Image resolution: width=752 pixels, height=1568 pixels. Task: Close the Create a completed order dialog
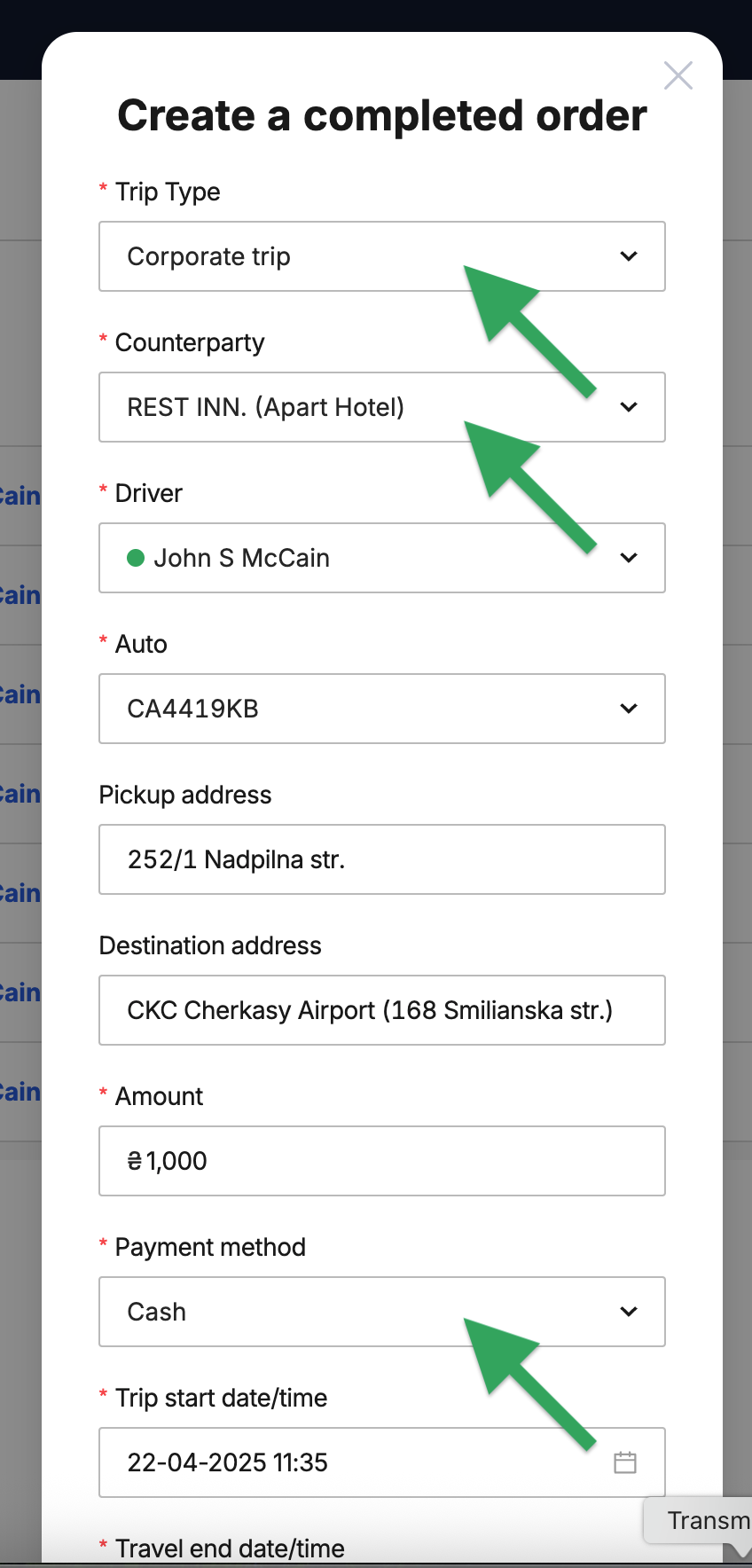pos(678,76)
